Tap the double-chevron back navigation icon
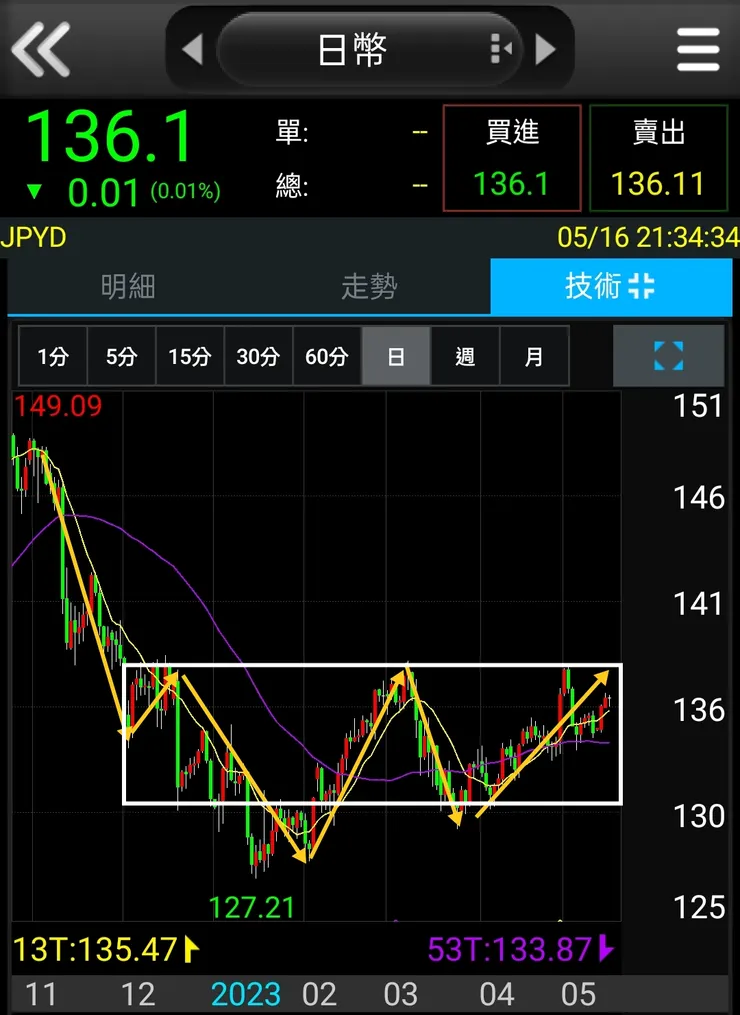 point(40,48)
